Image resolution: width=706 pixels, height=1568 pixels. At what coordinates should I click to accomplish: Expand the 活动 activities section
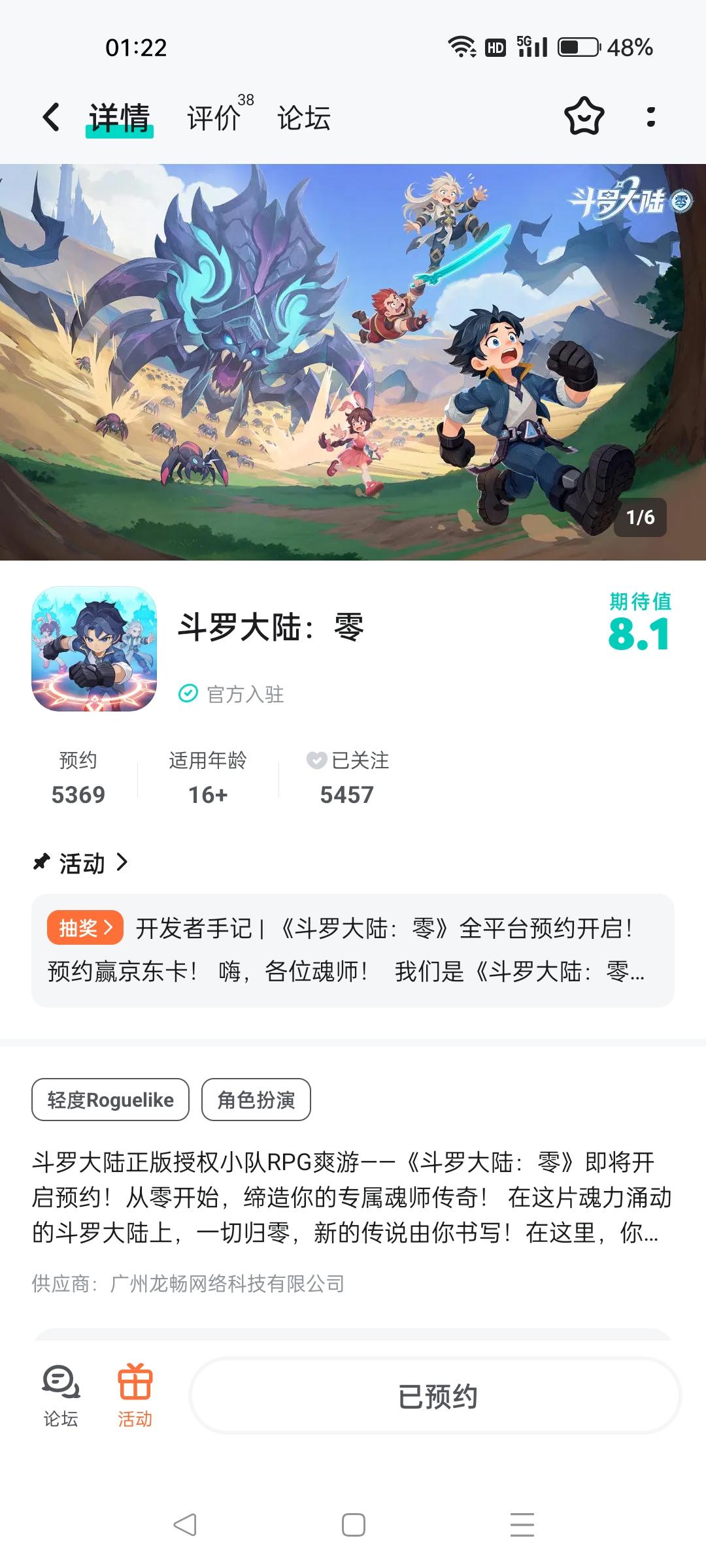point(82,862)
